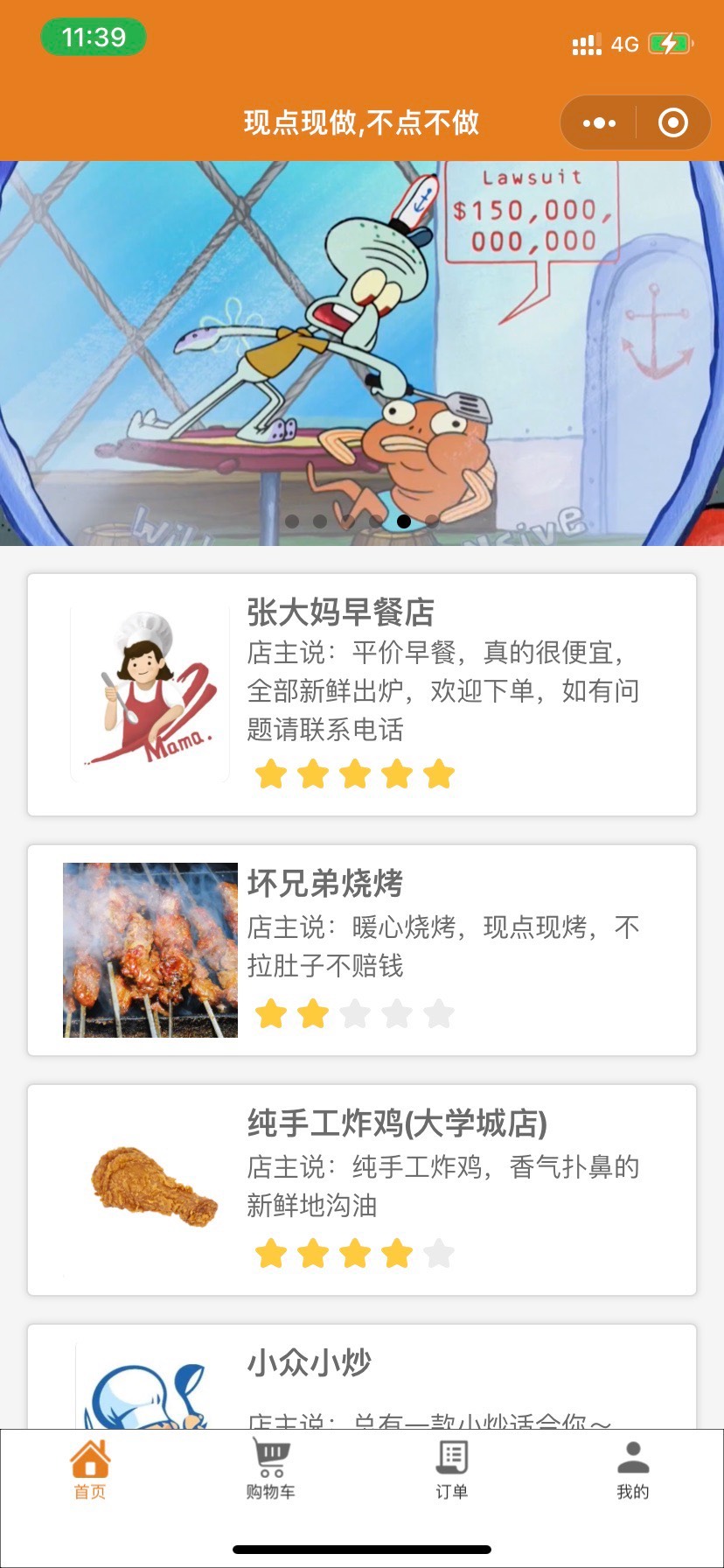Open 纯手工炸鸡(大学城店) shop card
Viewport: 724px width, 1568px height.
click(362, 1190)
